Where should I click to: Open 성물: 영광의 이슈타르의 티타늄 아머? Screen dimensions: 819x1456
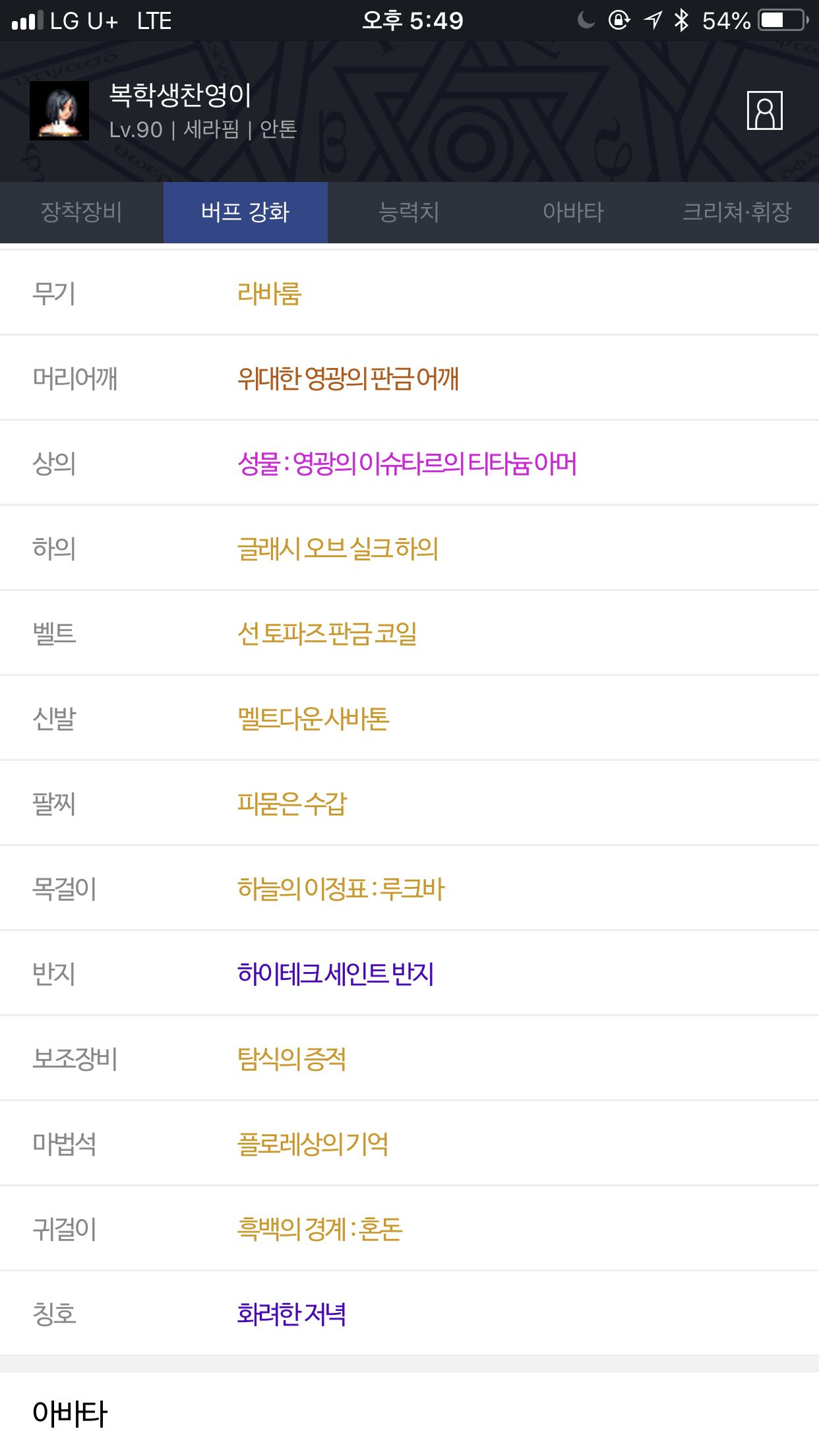[407, 464]
